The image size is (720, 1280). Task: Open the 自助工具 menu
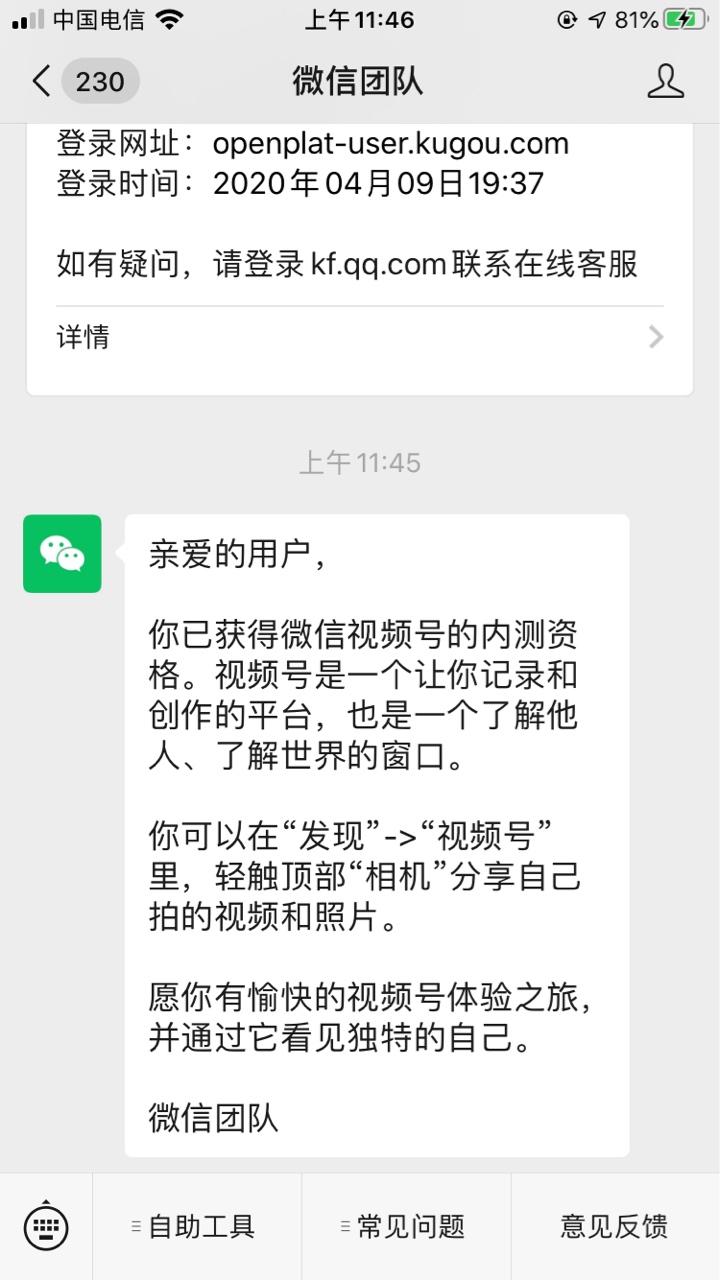pos(197,1226)
